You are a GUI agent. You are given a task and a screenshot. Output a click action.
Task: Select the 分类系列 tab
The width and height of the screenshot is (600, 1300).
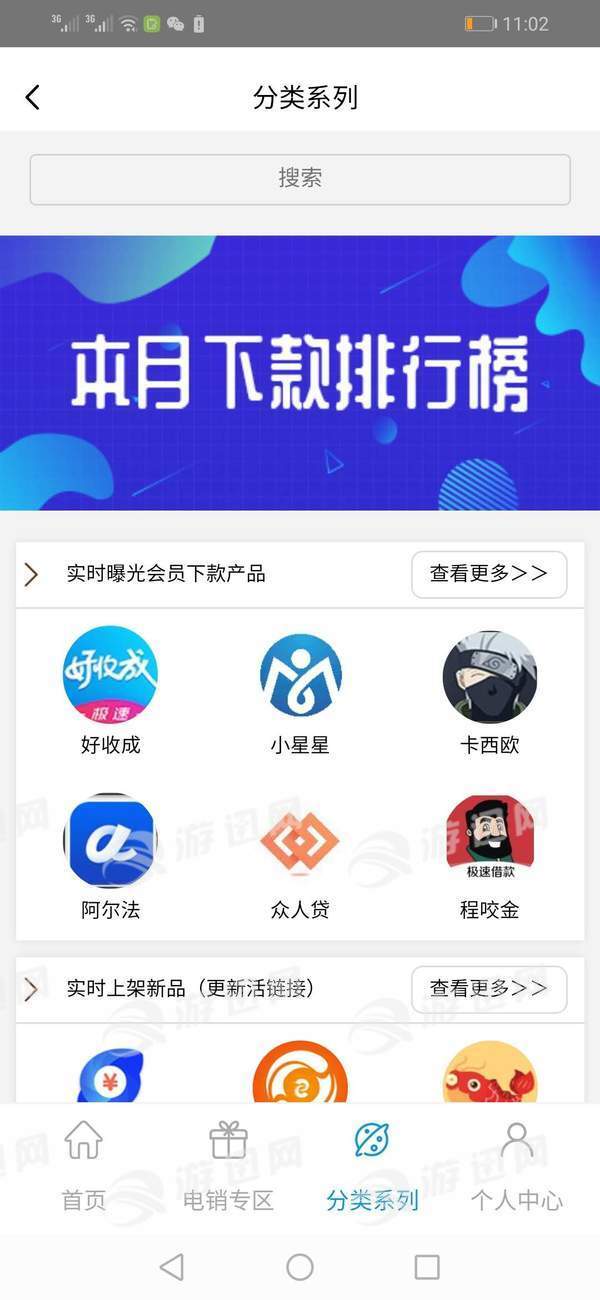click(372, 1166)
